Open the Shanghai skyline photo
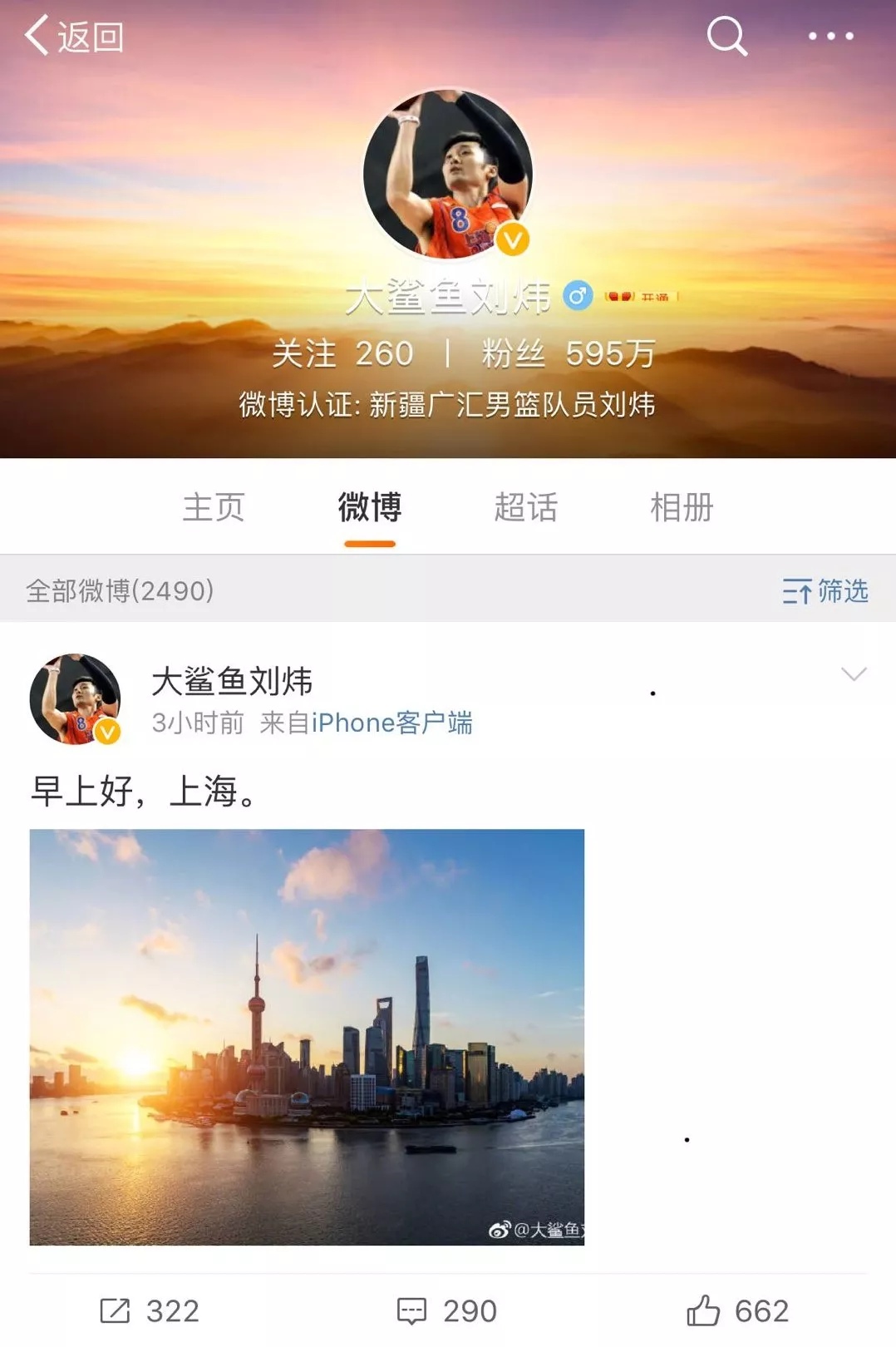This screenshot has width=896, height=1347. [307, 1037]
